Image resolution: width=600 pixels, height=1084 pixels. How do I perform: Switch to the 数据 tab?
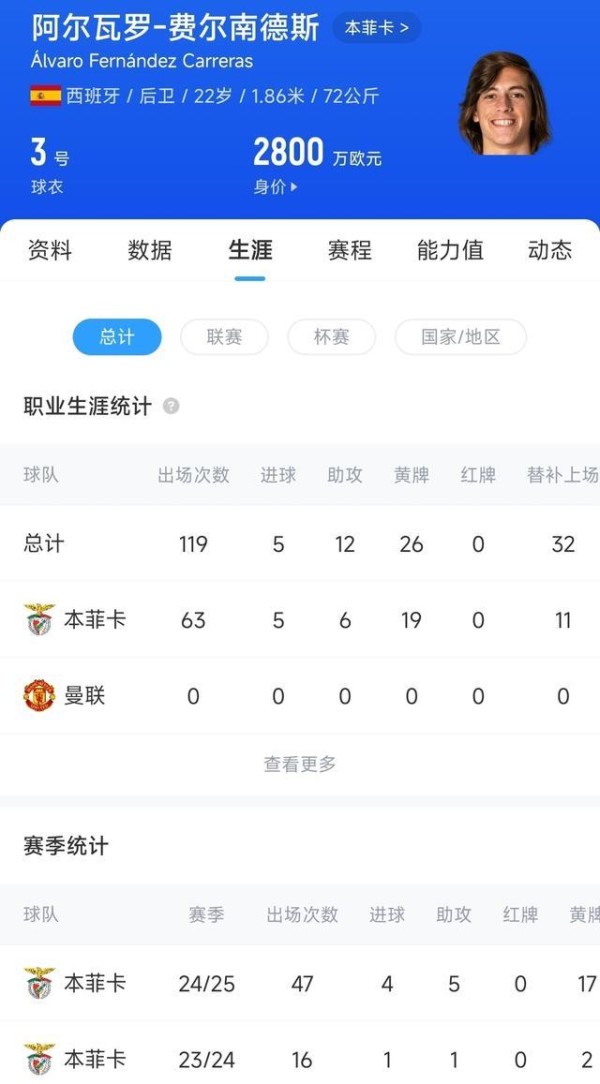pyautogui.click(x=149, y=250)
